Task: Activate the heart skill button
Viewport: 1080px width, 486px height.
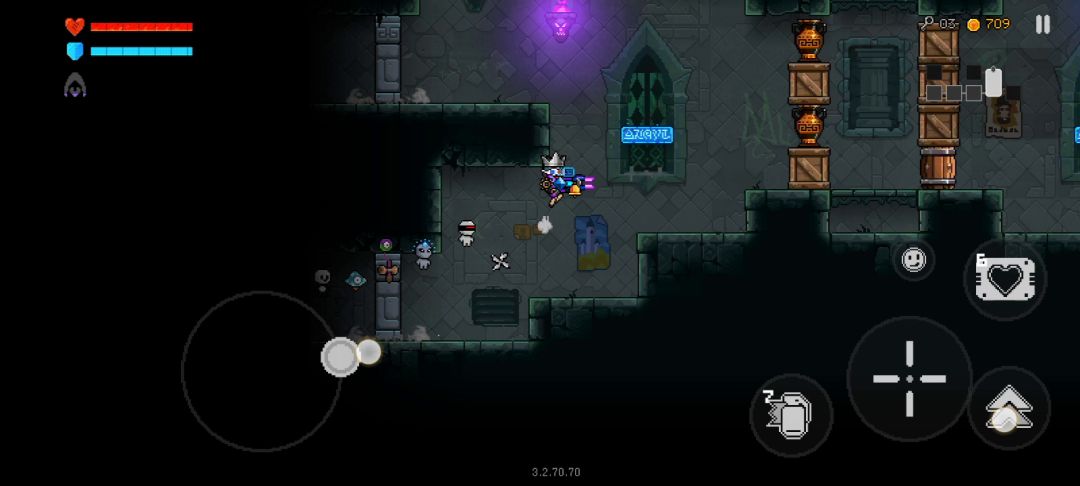Action: [1005, 280]
